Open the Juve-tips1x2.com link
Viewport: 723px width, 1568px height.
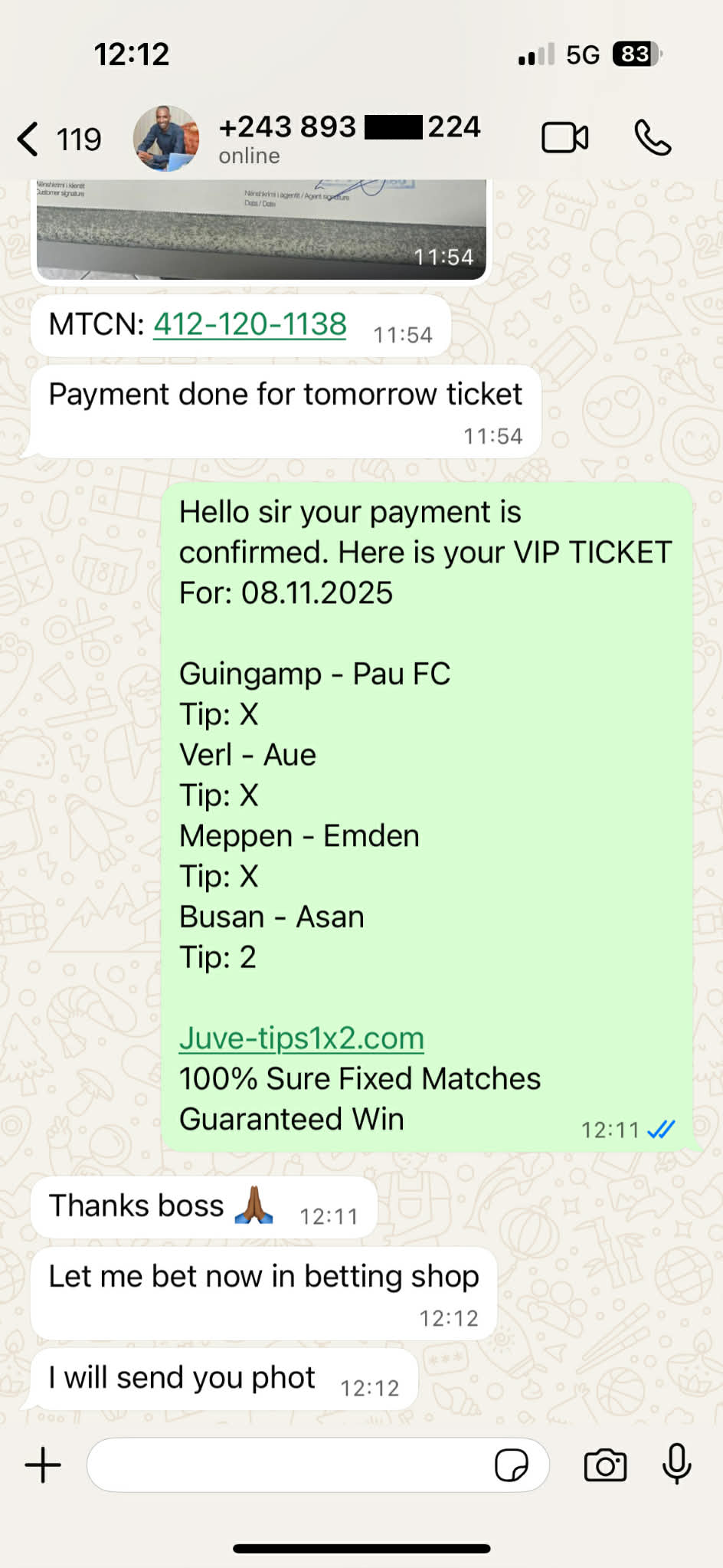(x=301, y=1038)
